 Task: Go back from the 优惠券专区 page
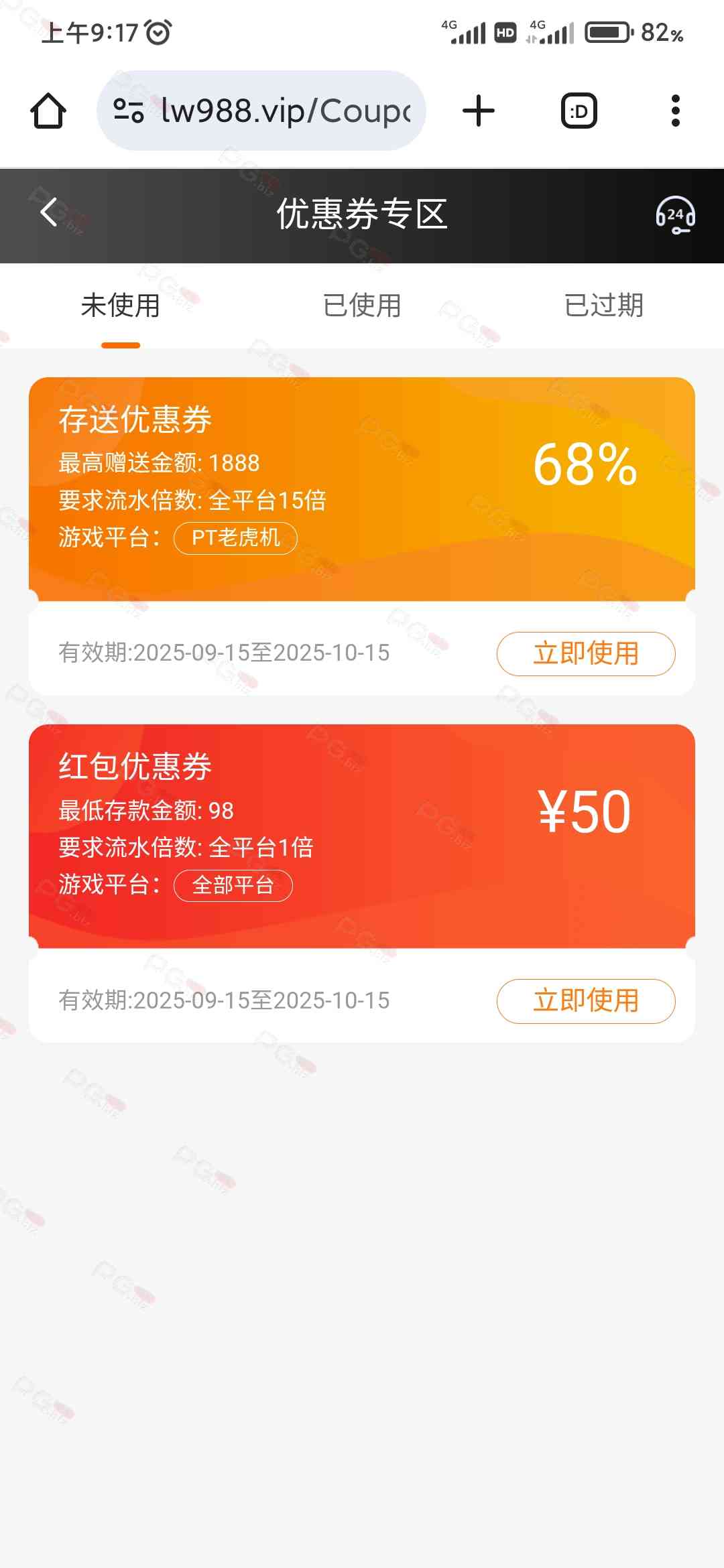(x=49, y=213)
